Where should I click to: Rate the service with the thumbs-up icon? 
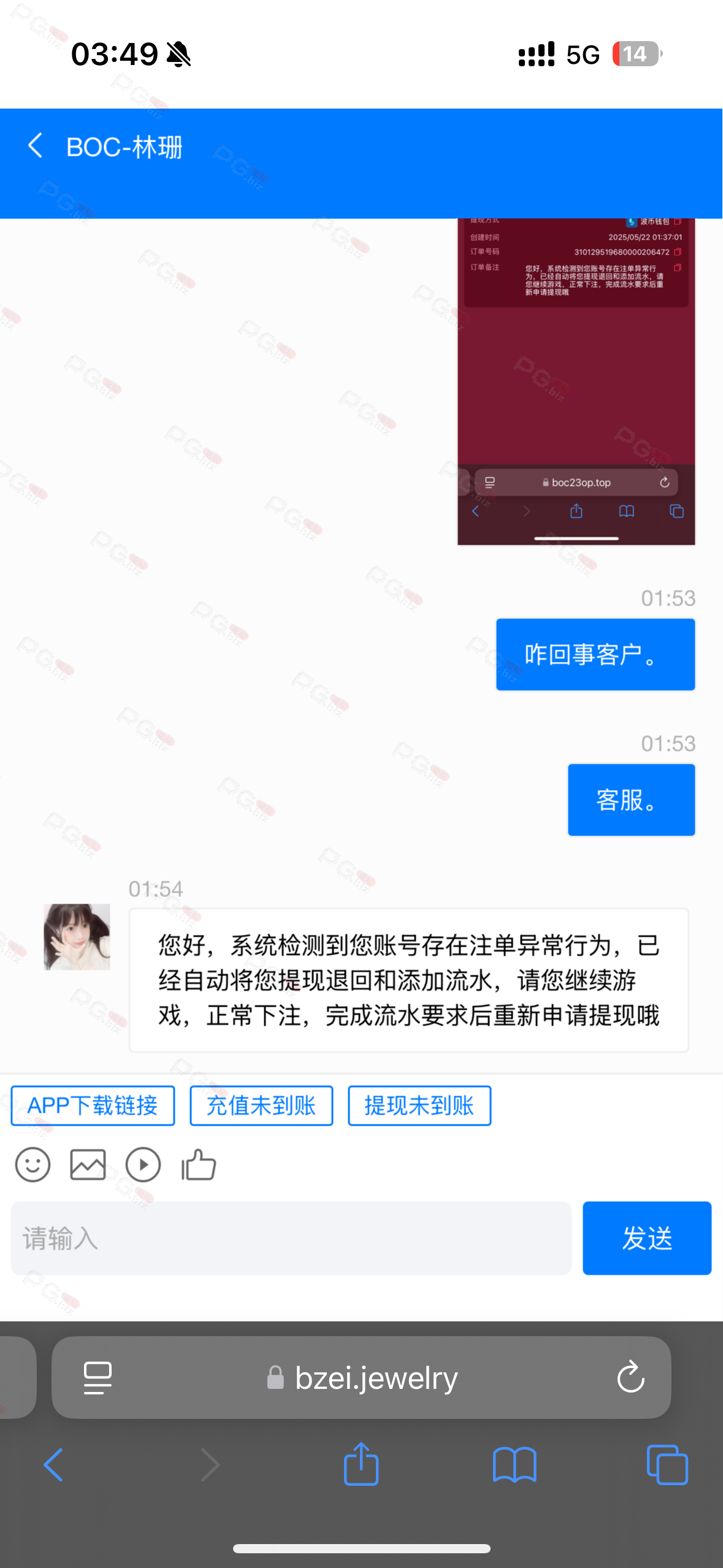199,1164
